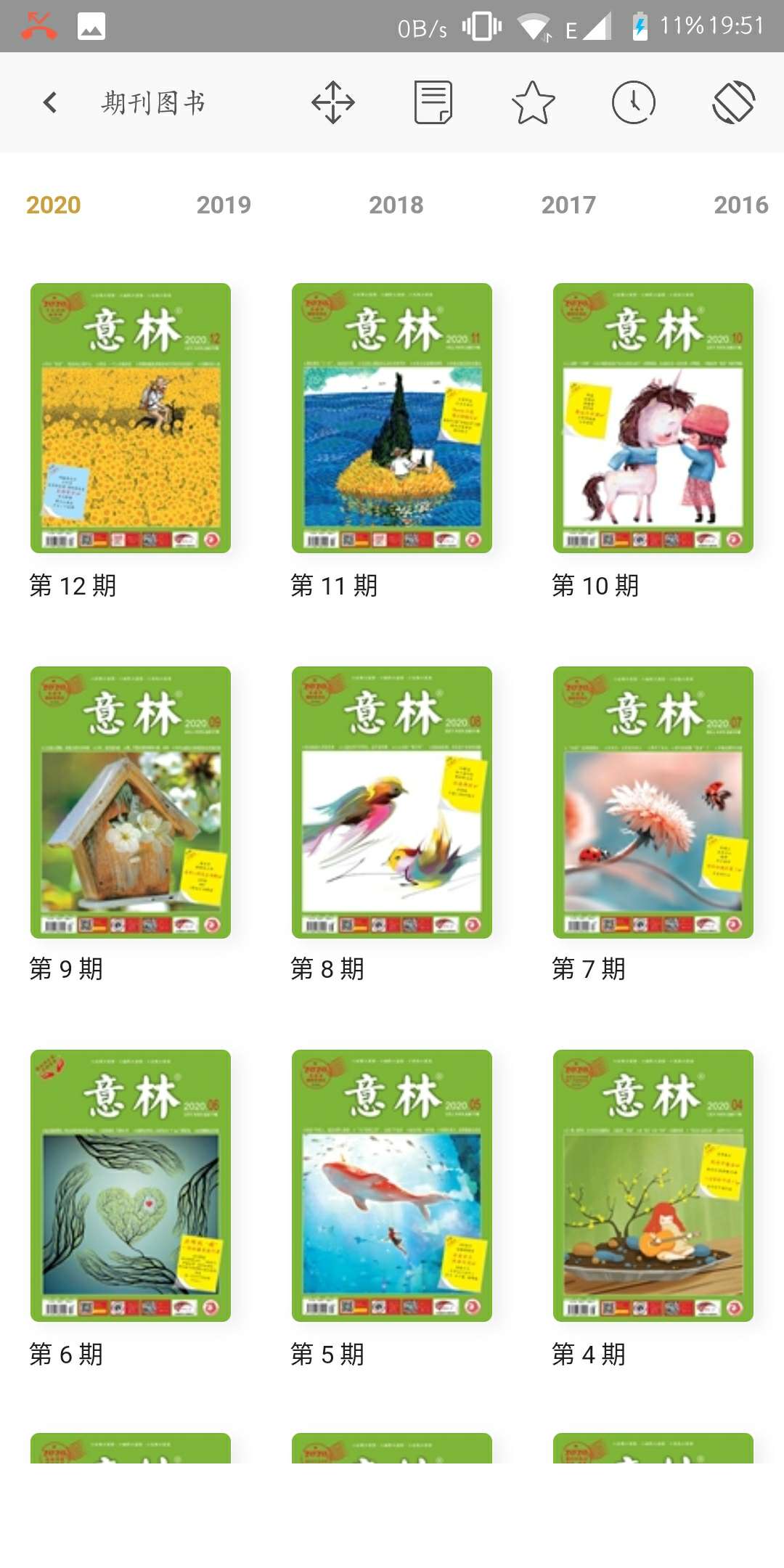The width and height of the screenshot is (784, 1568).
Task: Select the 2020 year tab
Action: [x=54, y=205]
